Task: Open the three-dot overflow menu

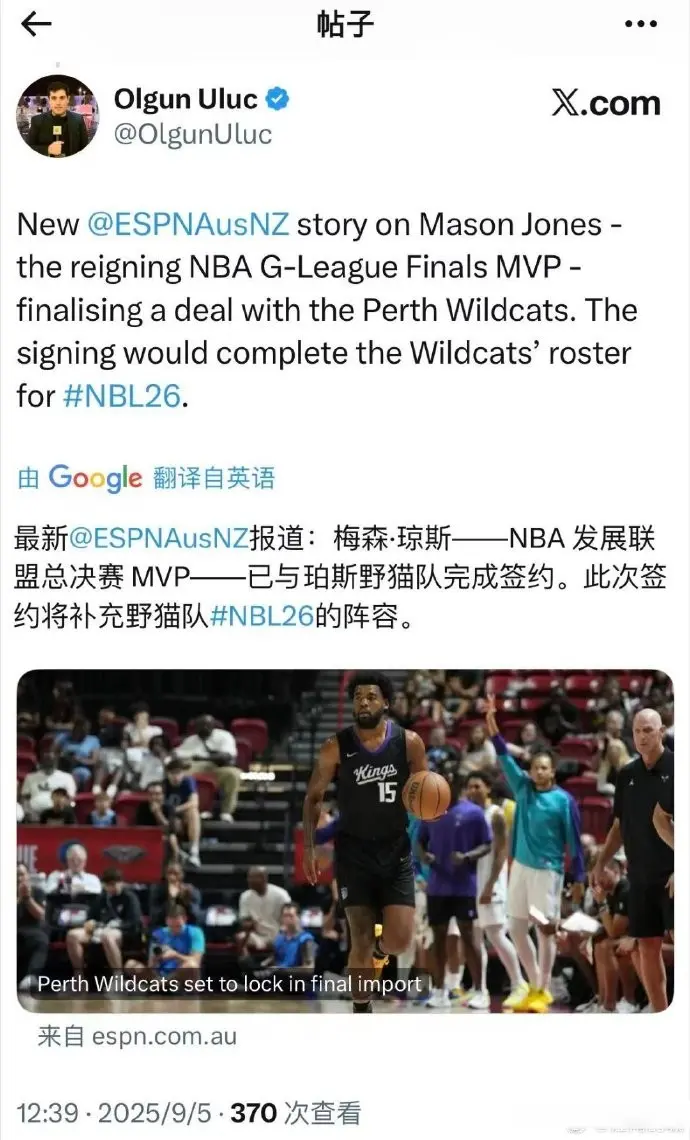Action: tap(642, 24)
